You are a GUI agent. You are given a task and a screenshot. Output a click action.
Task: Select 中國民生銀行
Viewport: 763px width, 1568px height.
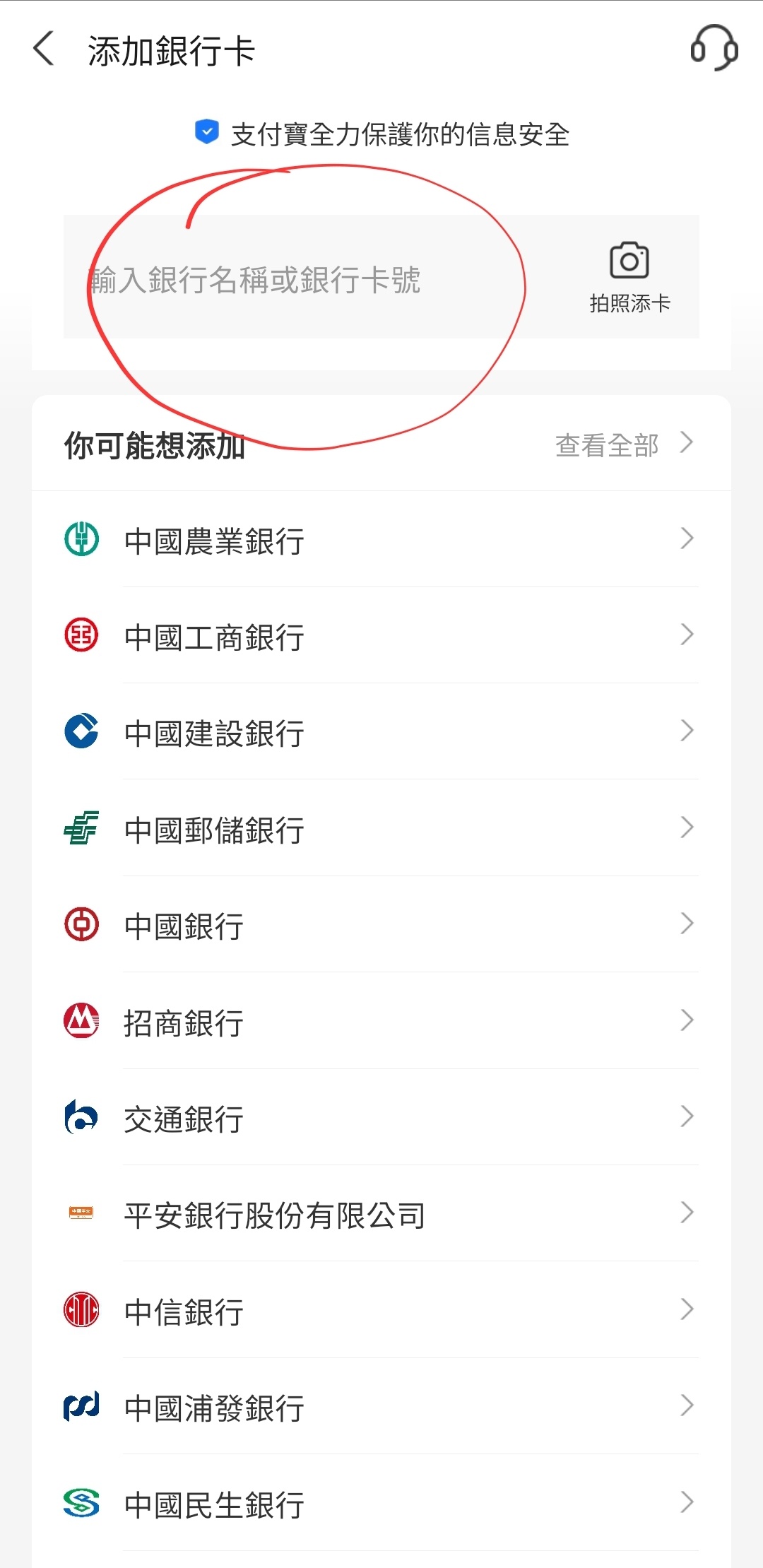pyautogui.click(x=381, y=1503)
